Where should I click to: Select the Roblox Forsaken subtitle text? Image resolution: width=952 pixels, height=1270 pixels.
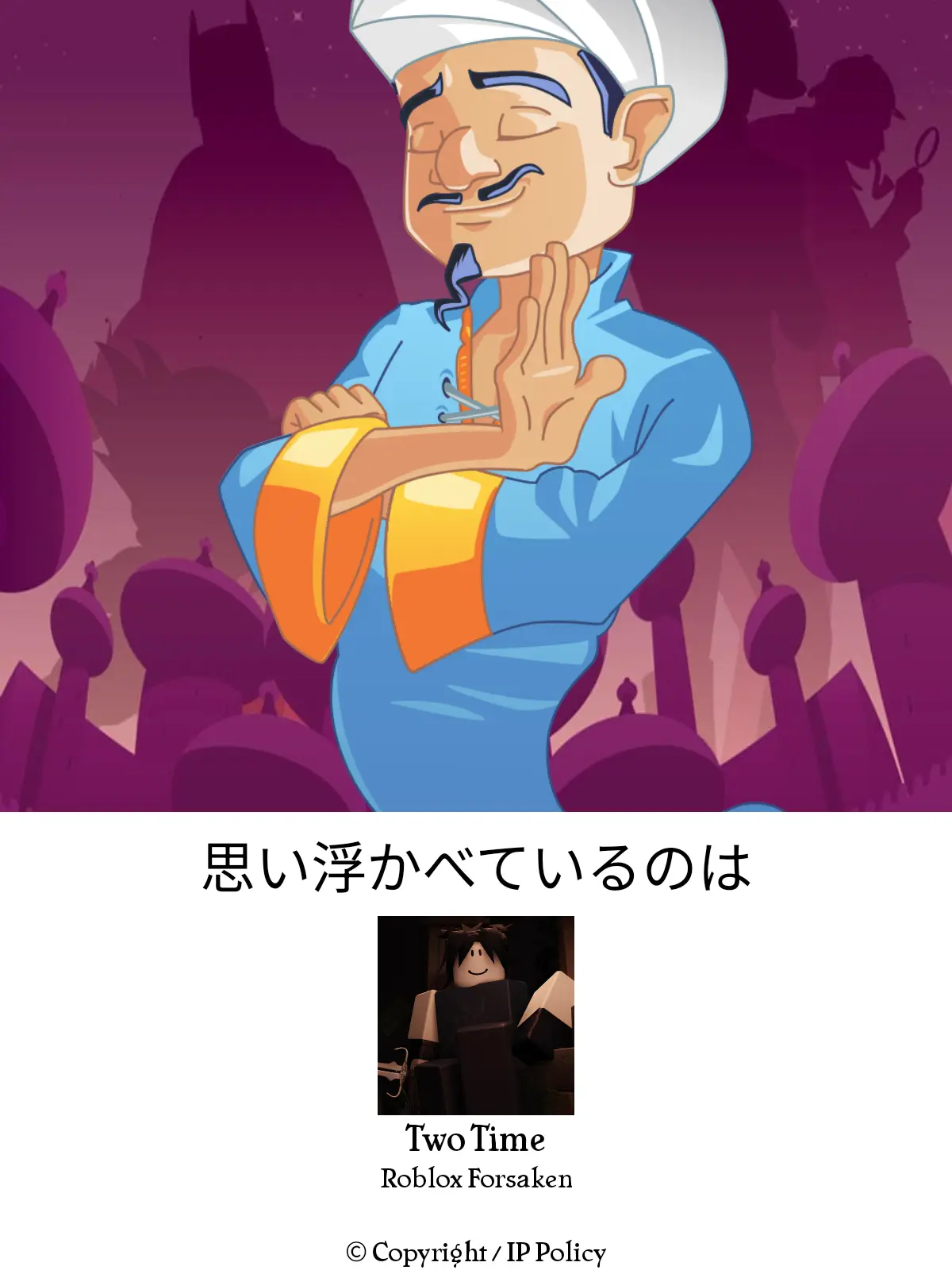[476, 1179]
